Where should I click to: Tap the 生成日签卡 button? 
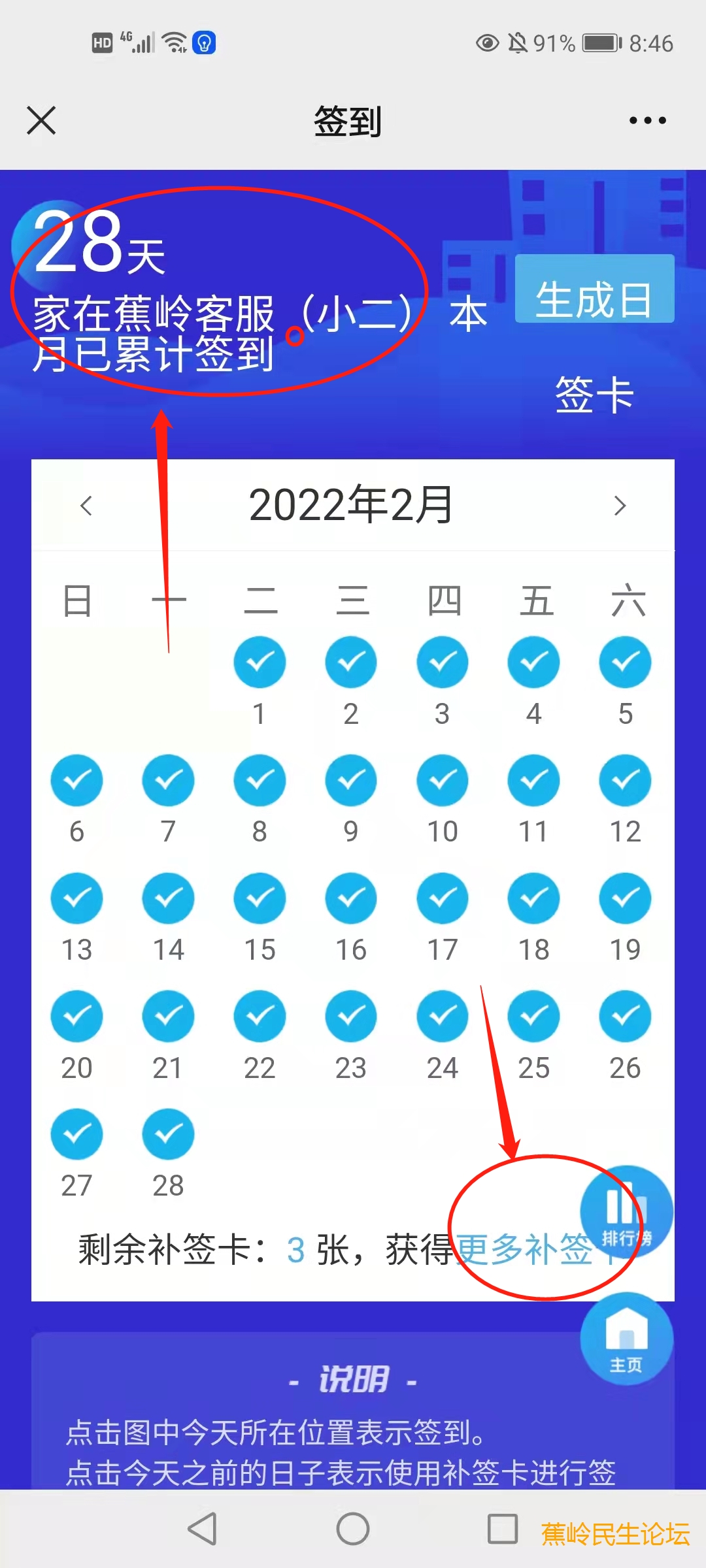pos(594,289)
